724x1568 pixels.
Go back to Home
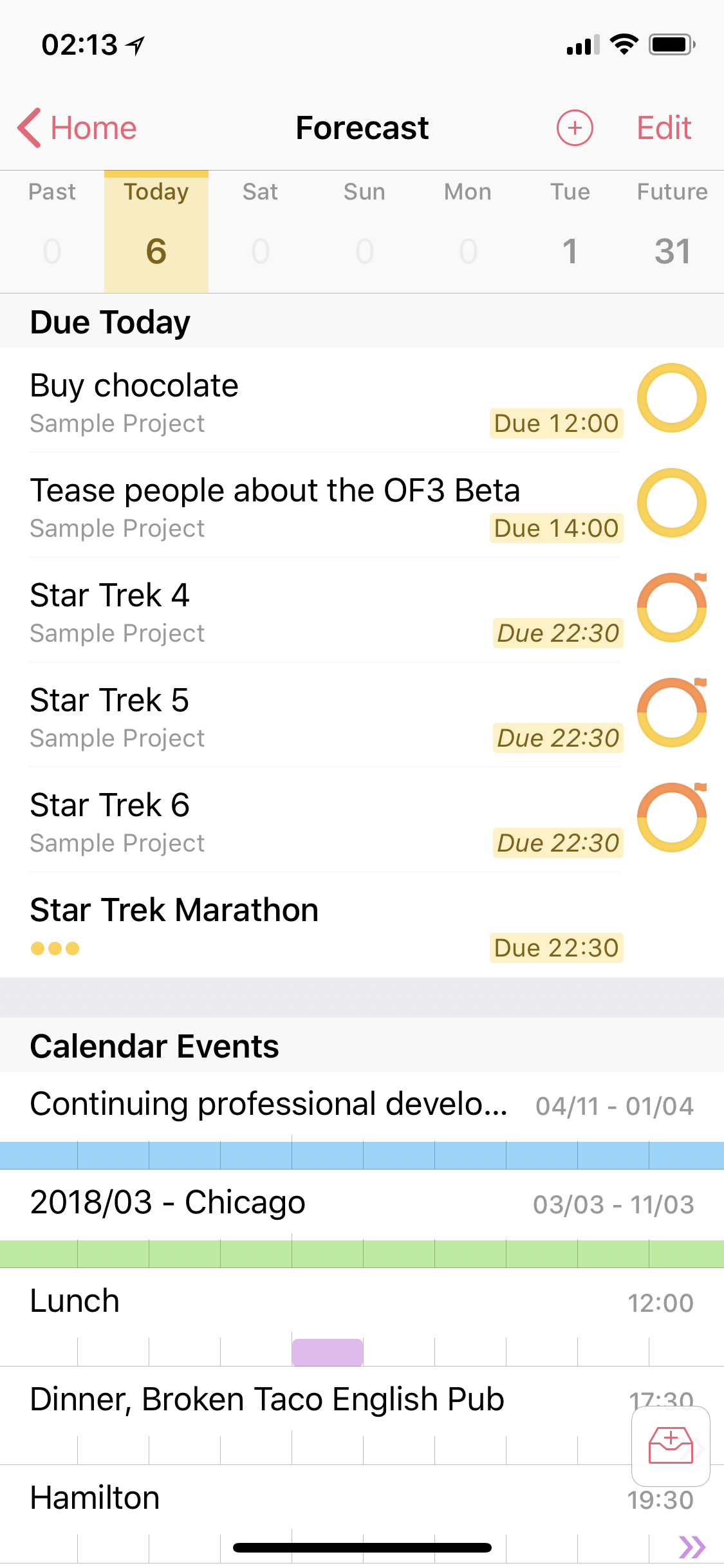[x=77, y=127]
